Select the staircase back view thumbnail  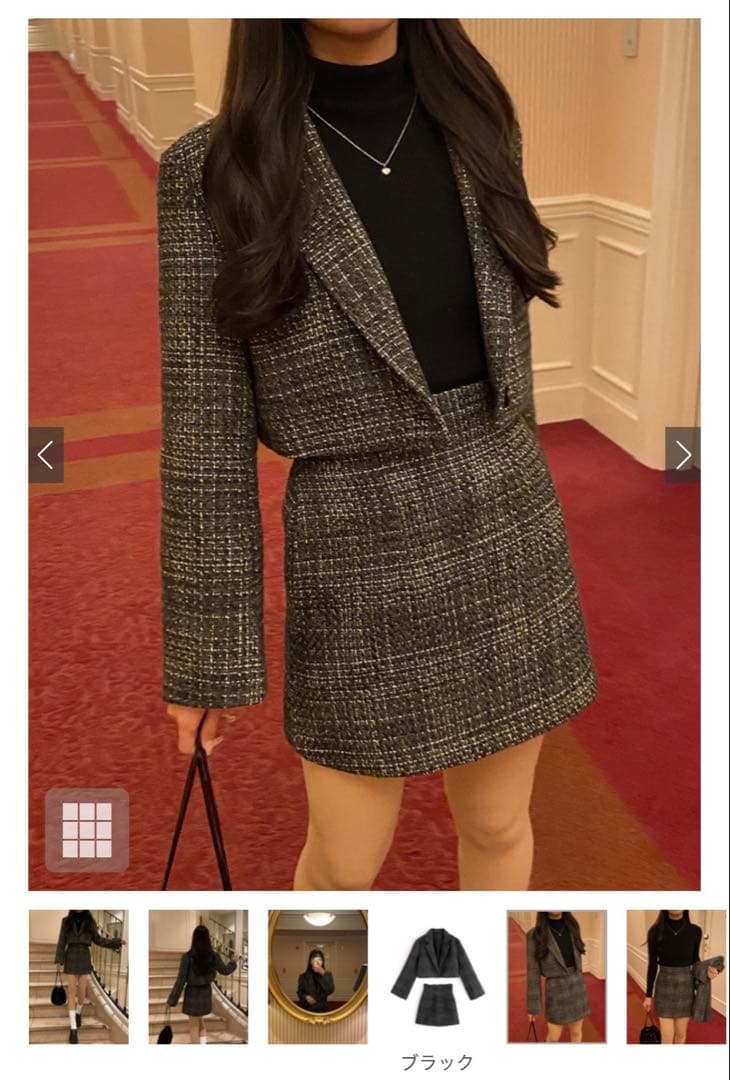coord(198,977)
